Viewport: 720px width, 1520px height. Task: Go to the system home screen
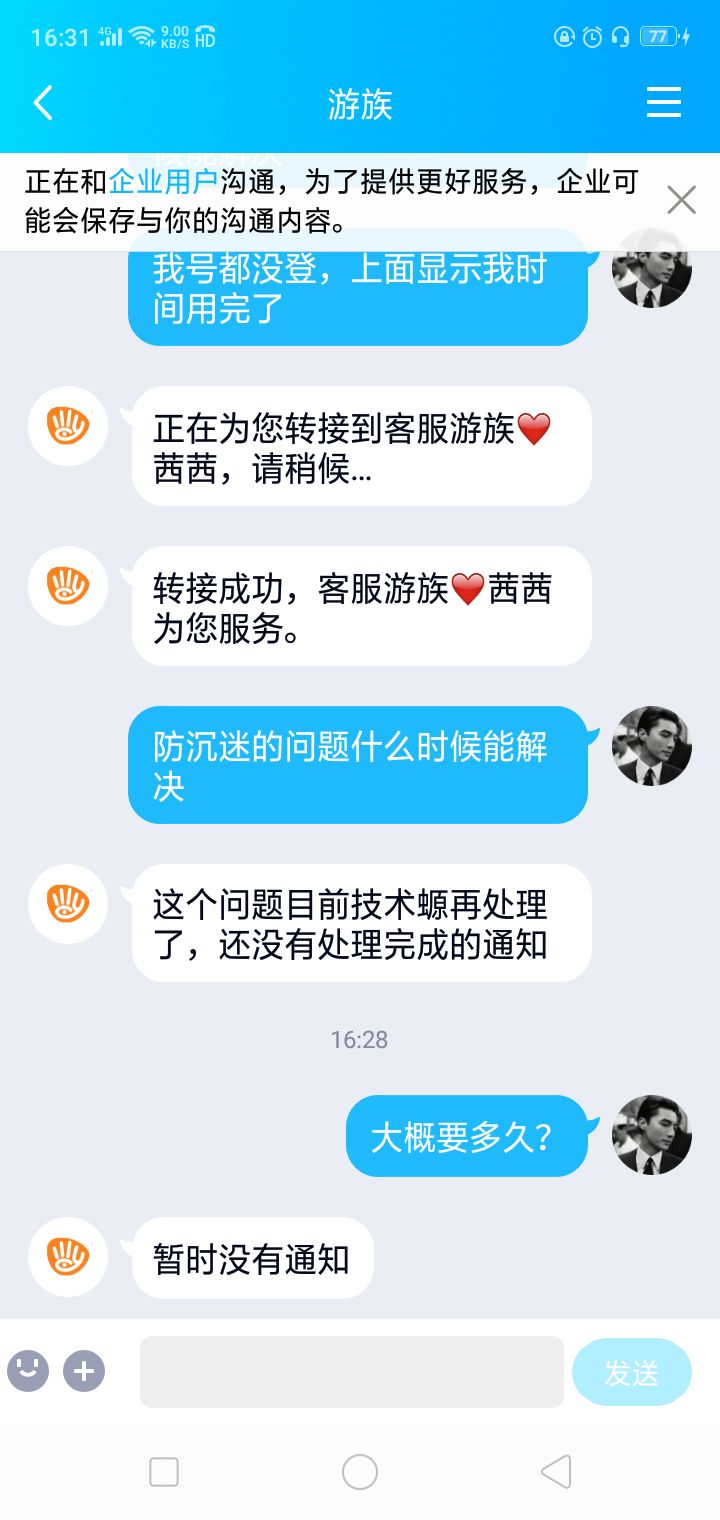pos(360,1472)
